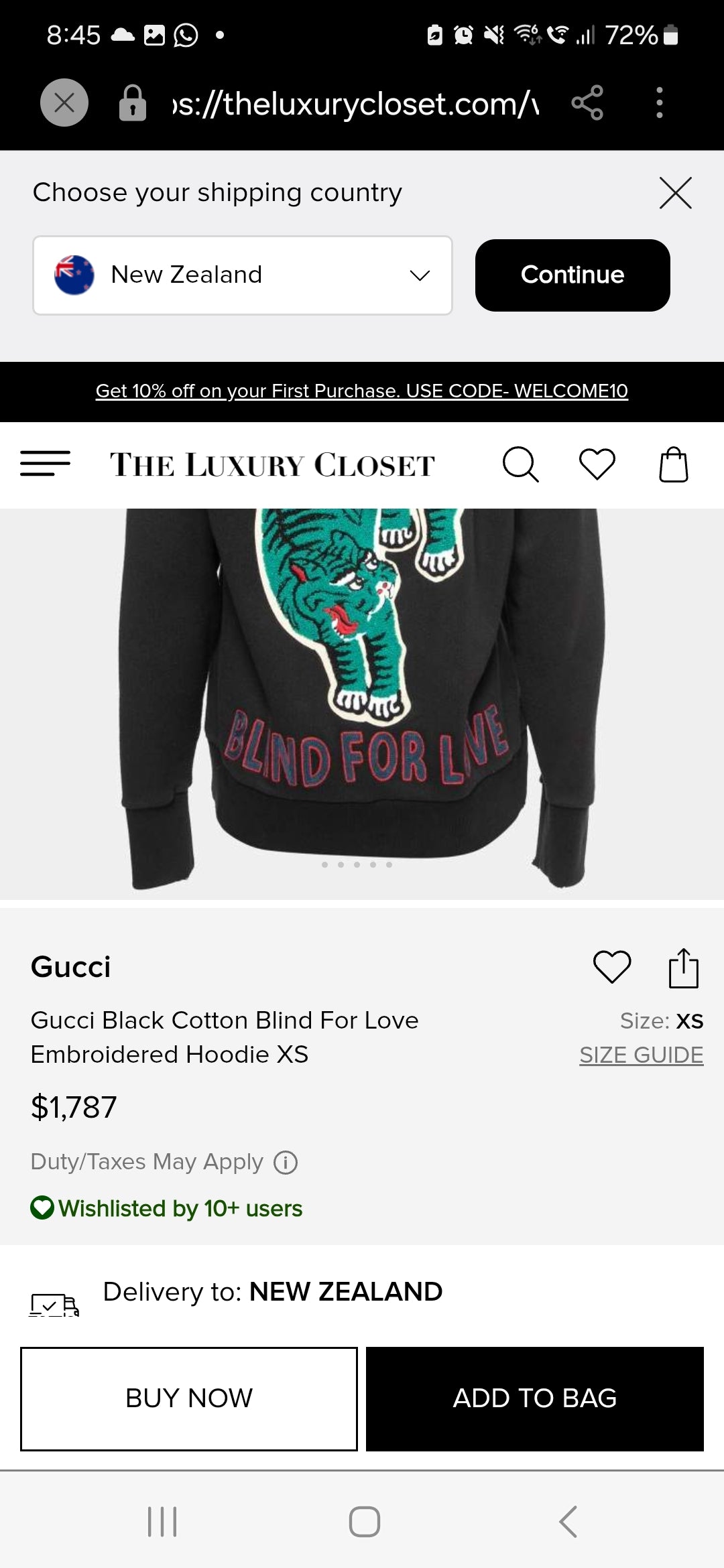Tap ADD TO BAG
The height and width of the screenshot is (1568, 724).
(534, 1398)
